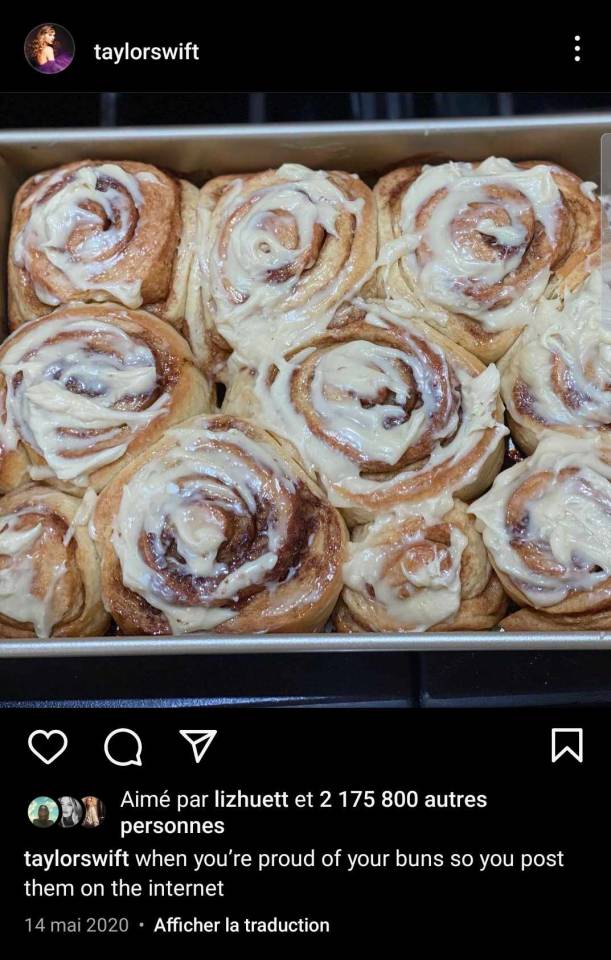Open the post's three-dot options menu

click(x=577, y=49)
